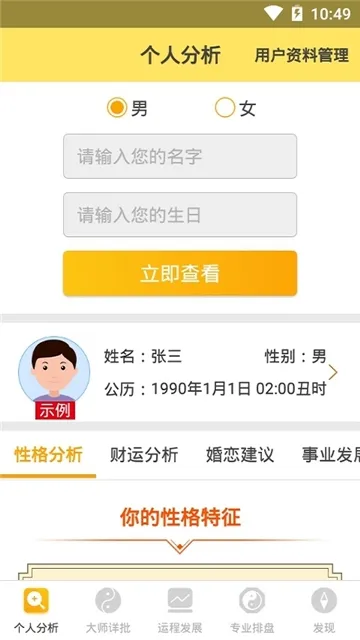Select the 男 gender option
This screenshot has height=640, width=360.
point(127,108)
